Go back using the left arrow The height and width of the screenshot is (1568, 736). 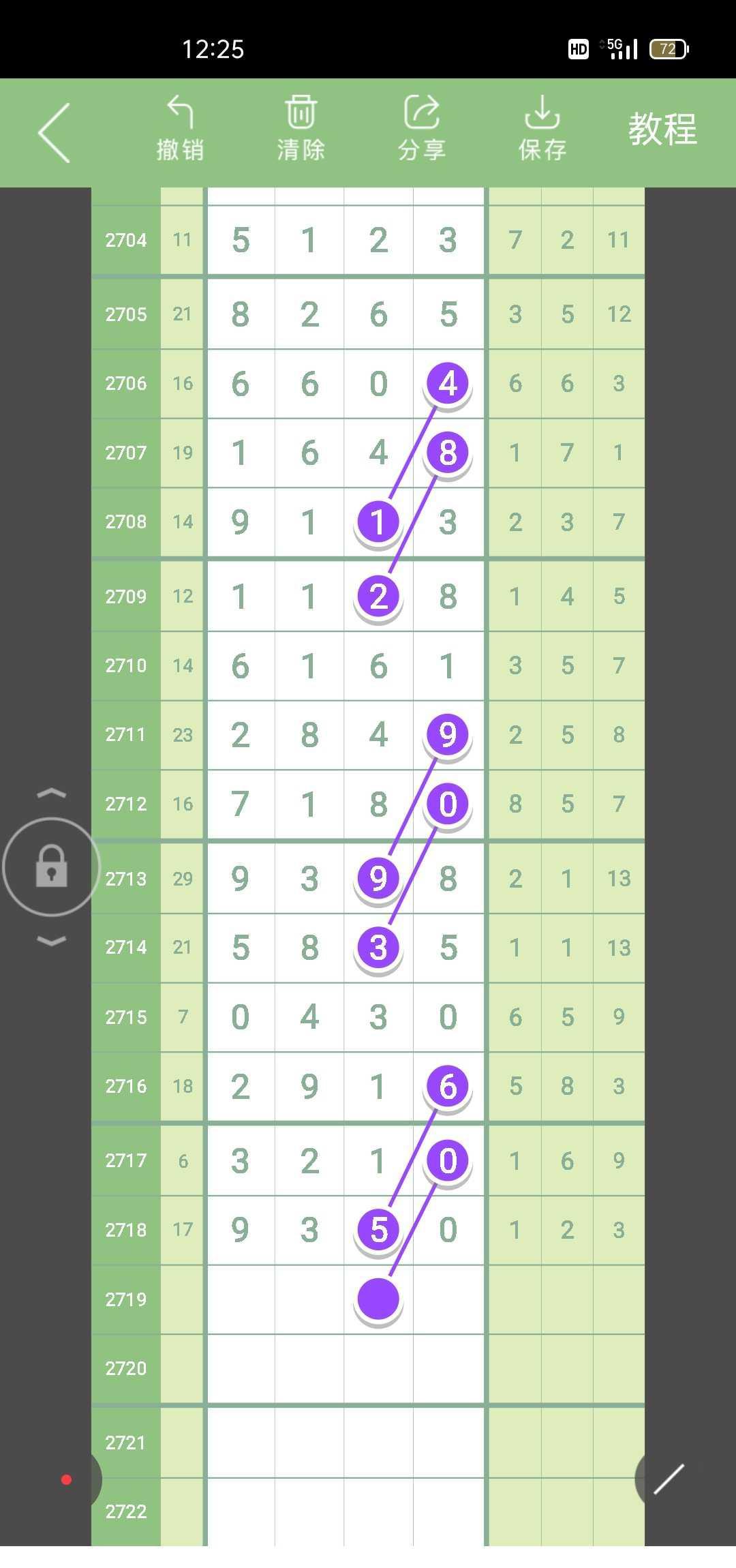55,132
